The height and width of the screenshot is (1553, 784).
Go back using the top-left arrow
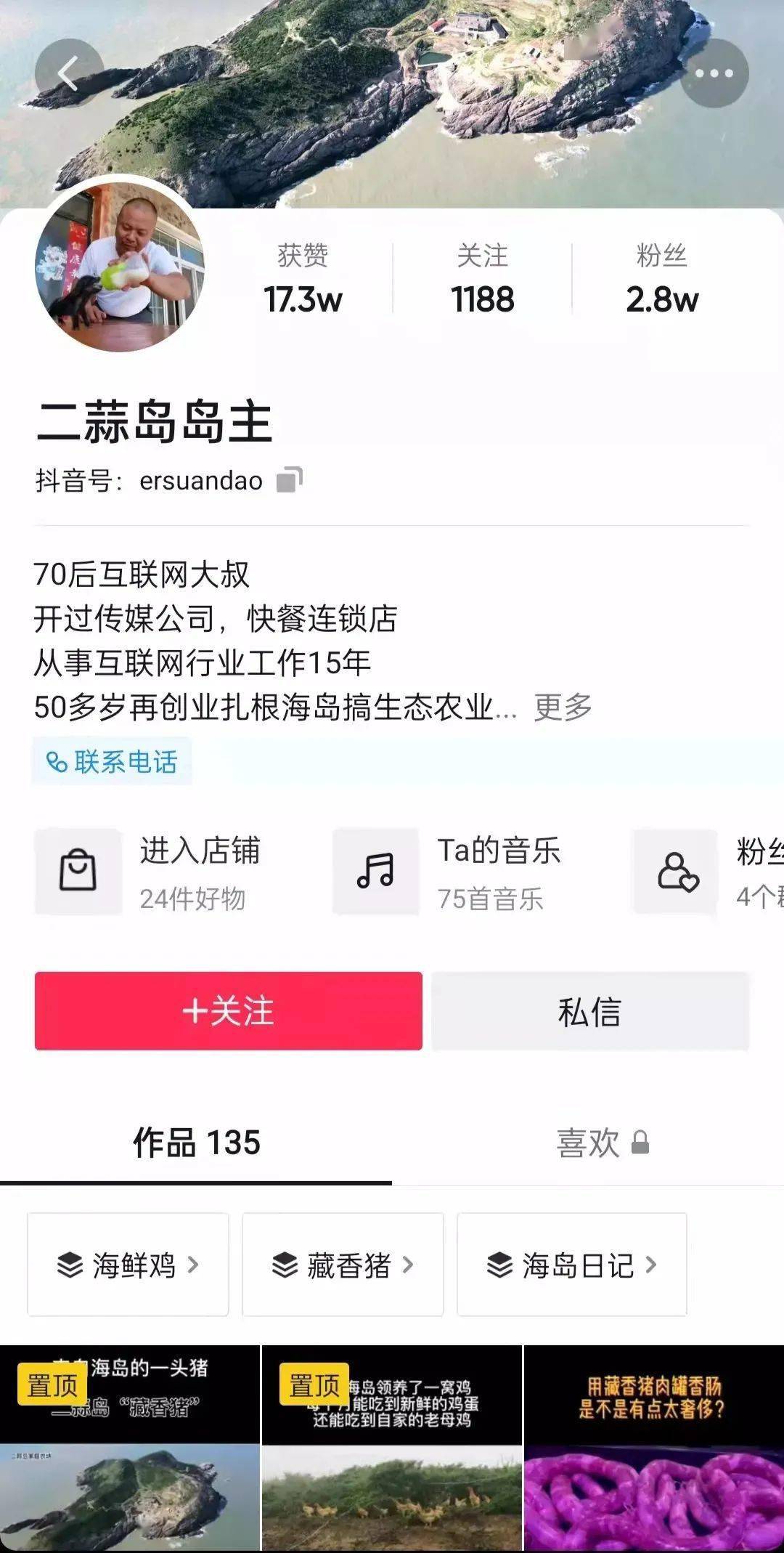point(69,73)
